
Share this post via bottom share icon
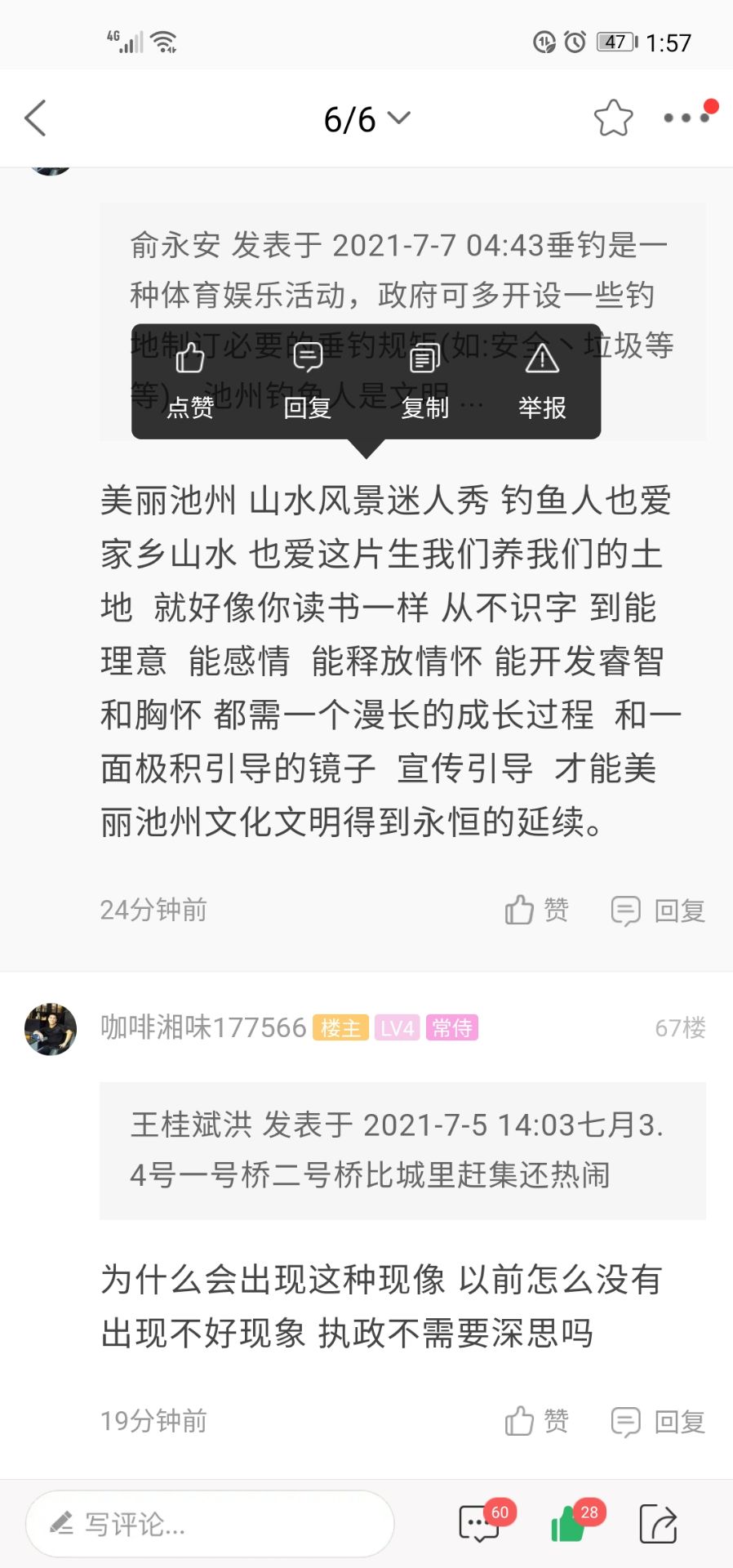pyautogui.click(x=659, y=1524)
